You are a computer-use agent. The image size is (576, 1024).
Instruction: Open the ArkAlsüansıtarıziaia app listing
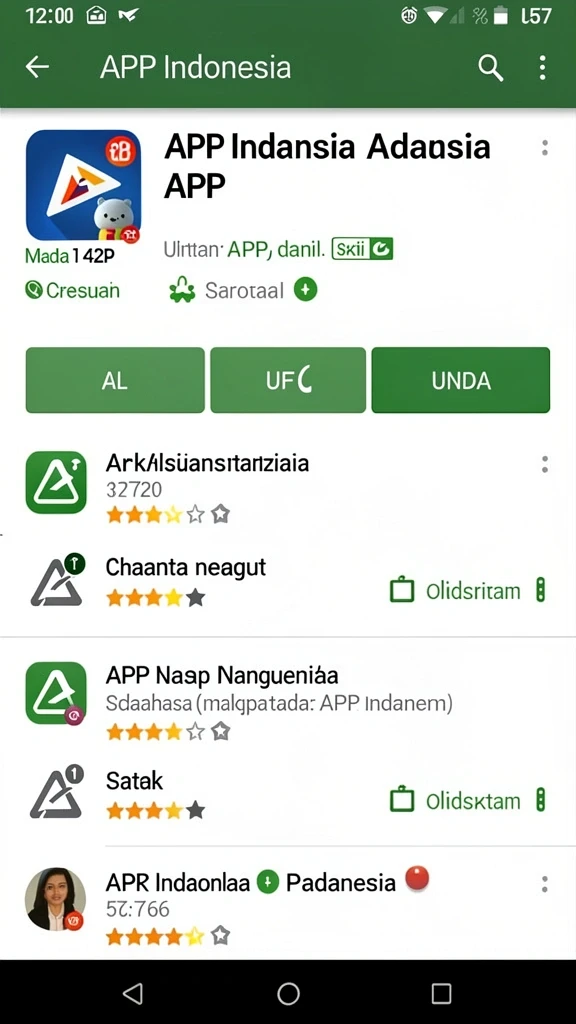tap(288, 488)
